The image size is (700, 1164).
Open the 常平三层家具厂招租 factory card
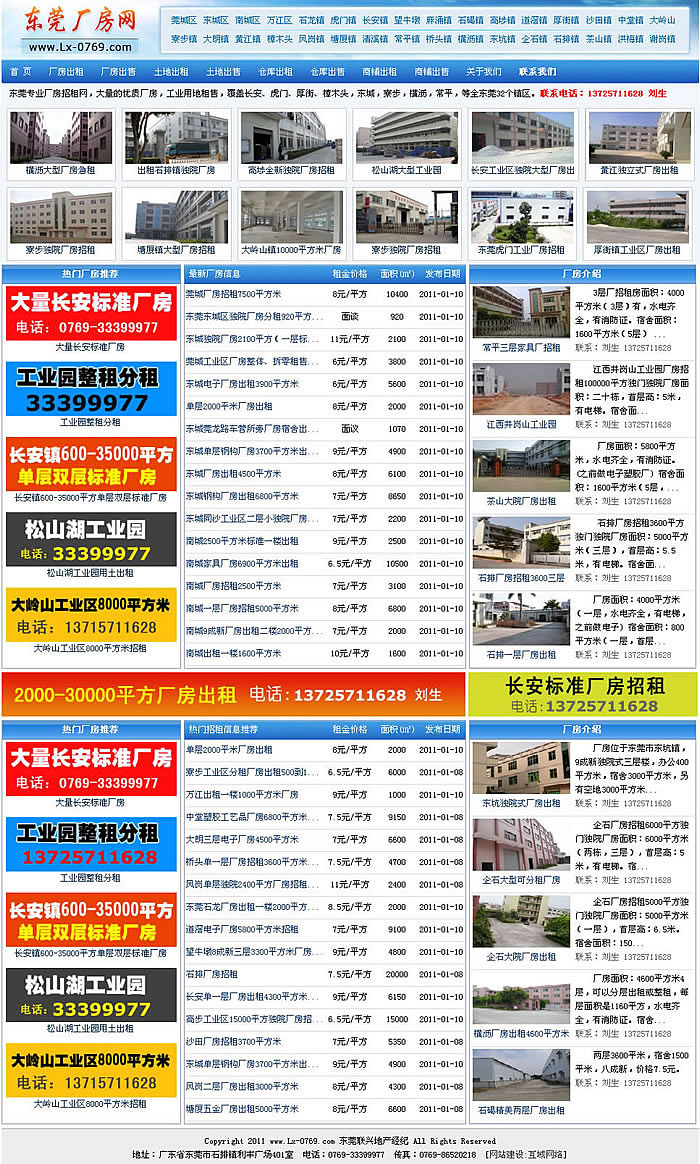[520, 320]
